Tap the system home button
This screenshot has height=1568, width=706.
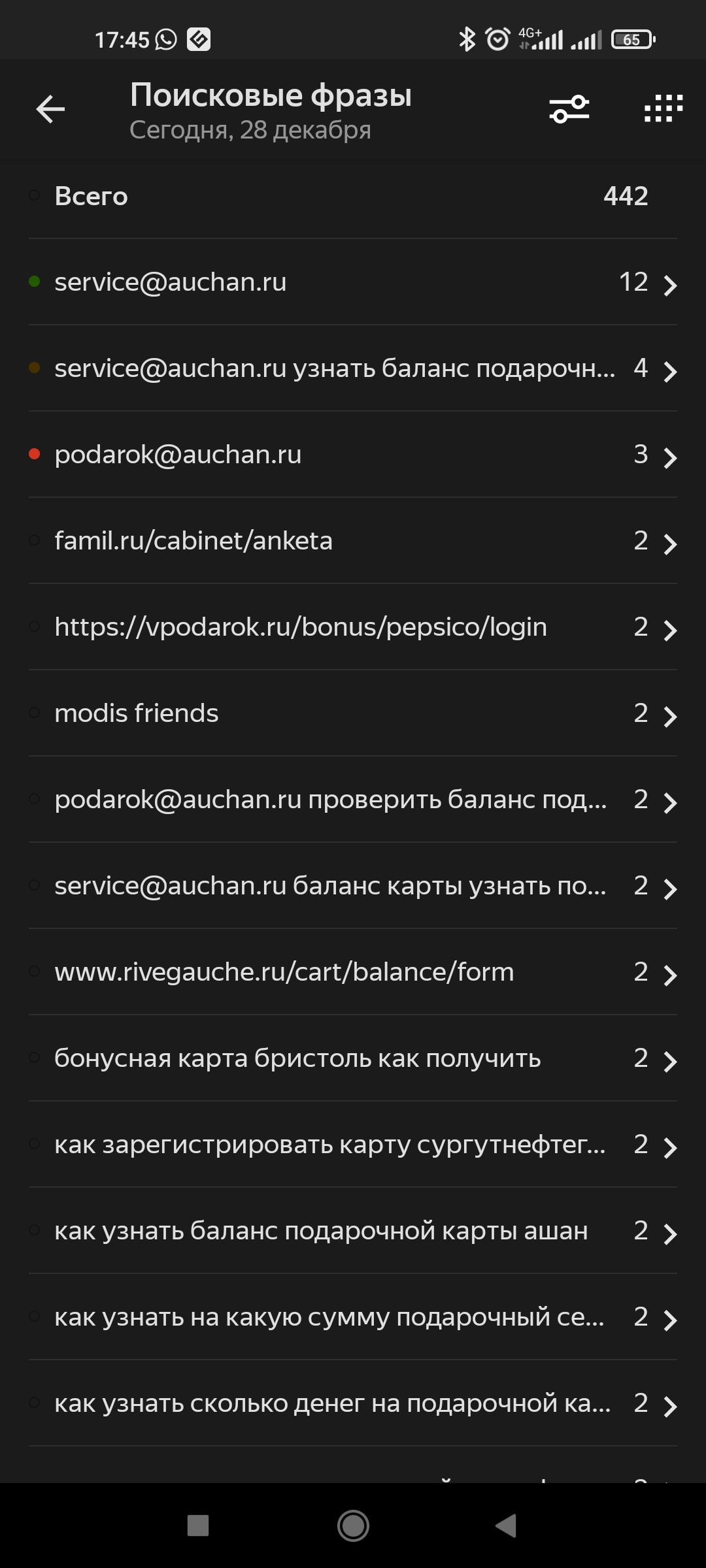click(353, 1526)
